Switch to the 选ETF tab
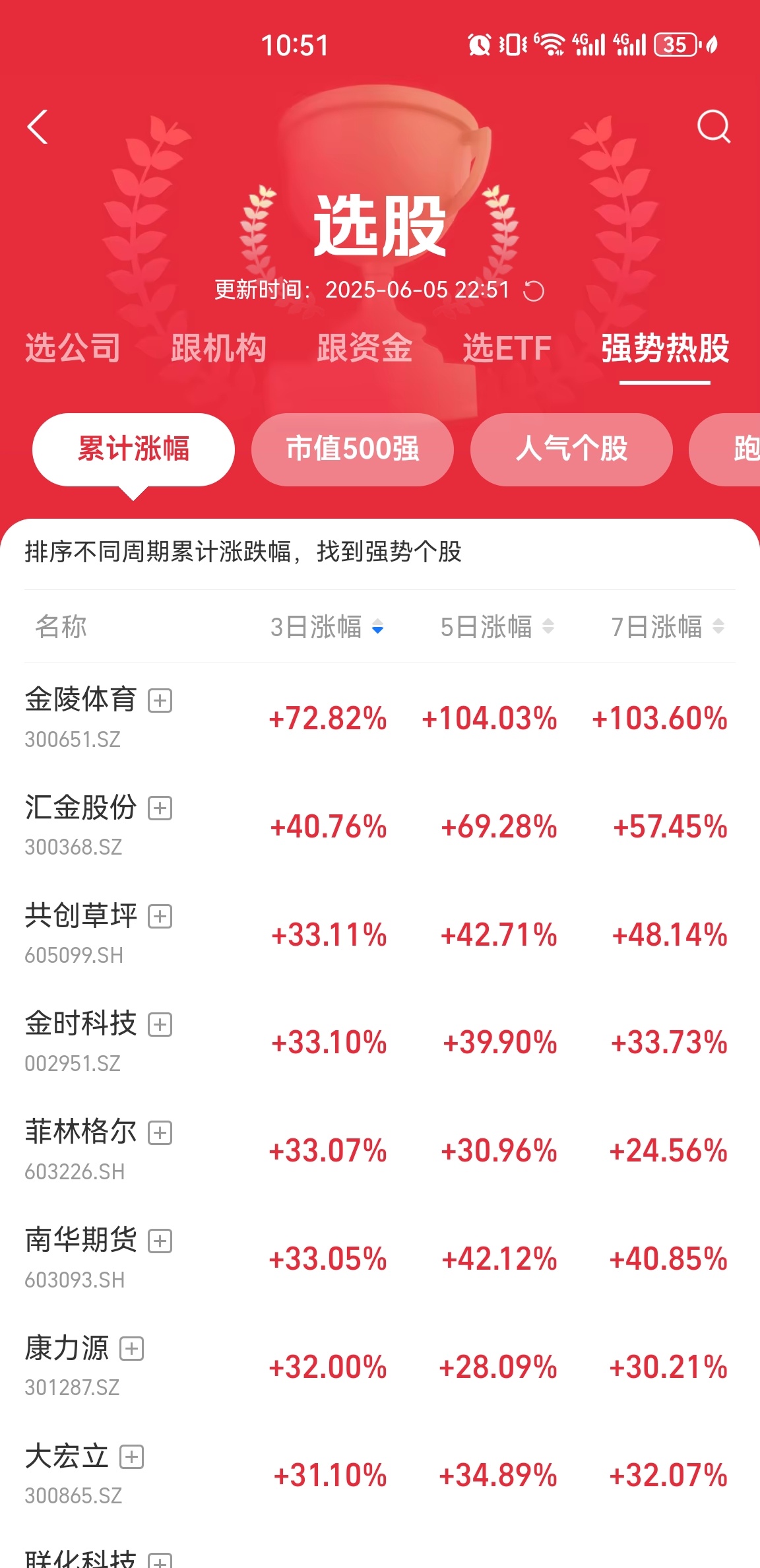The width and height of the screenshot is (760, 1568). point(507,348)
